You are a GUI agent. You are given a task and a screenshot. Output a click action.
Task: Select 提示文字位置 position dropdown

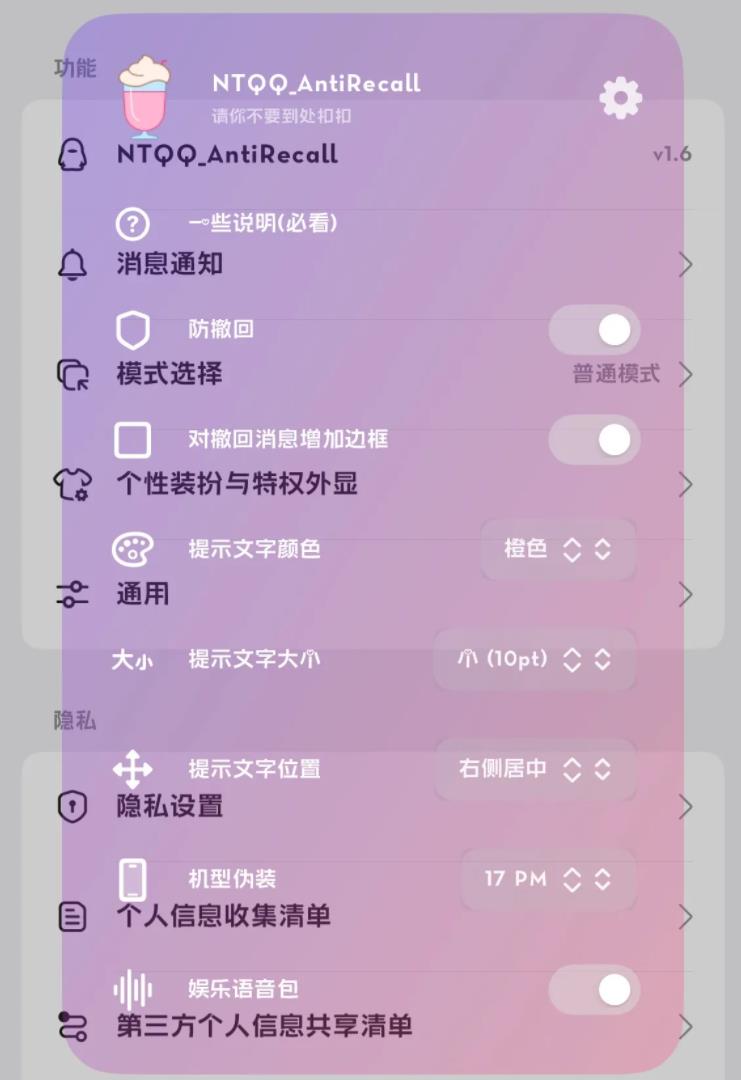pos(535,769)
